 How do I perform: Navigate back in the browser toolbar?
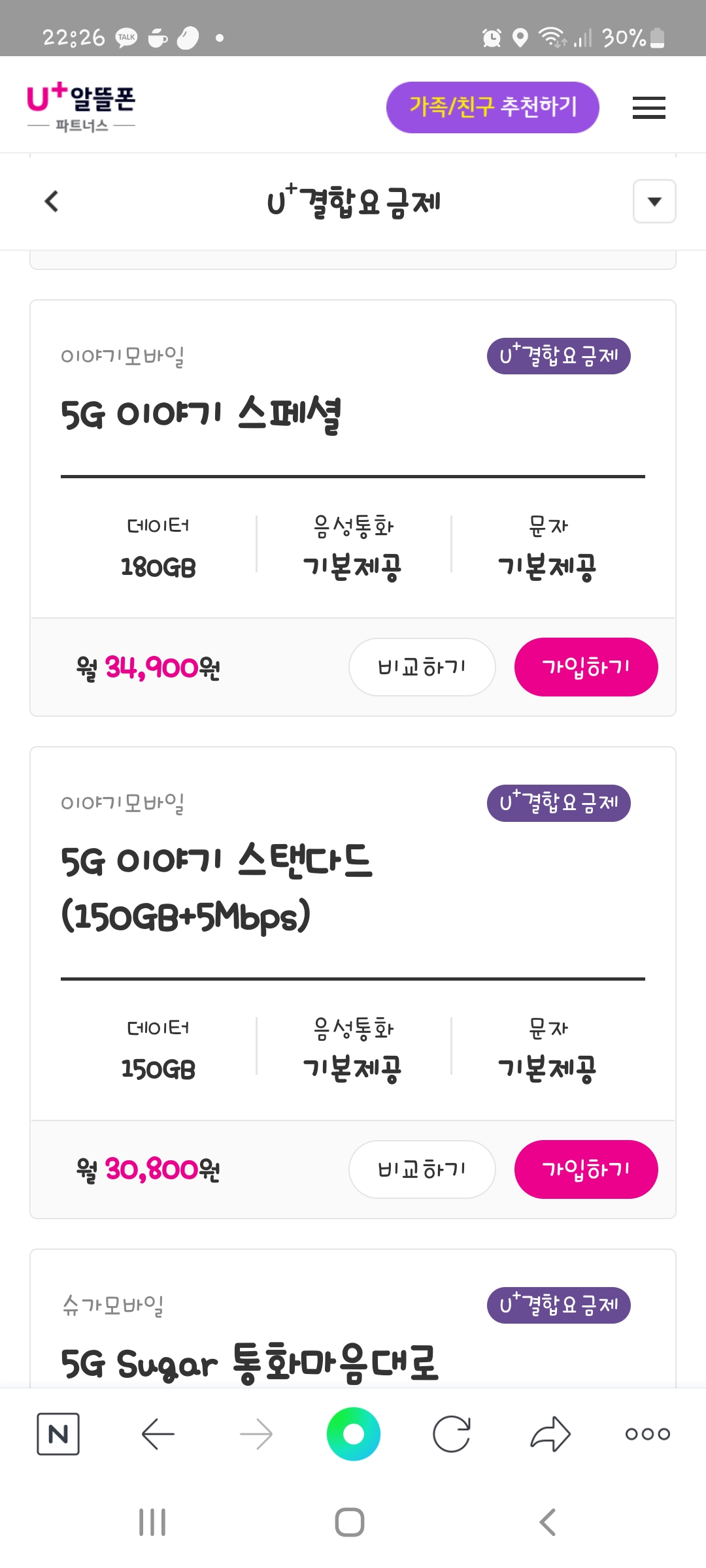pos(158,1434)
